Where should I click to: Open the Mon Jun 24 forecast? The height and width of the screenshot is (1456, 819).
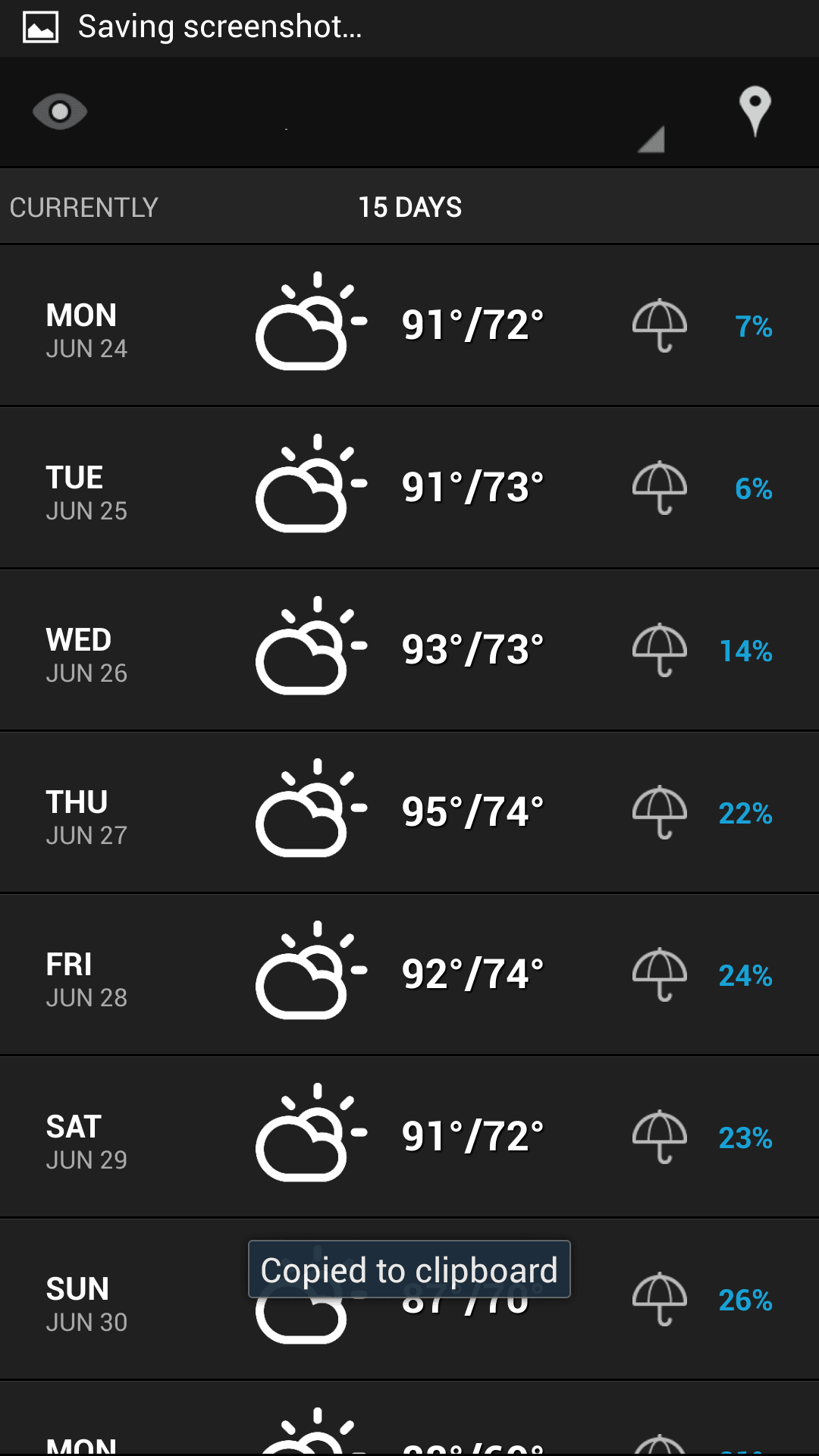(x=409, y=325)
